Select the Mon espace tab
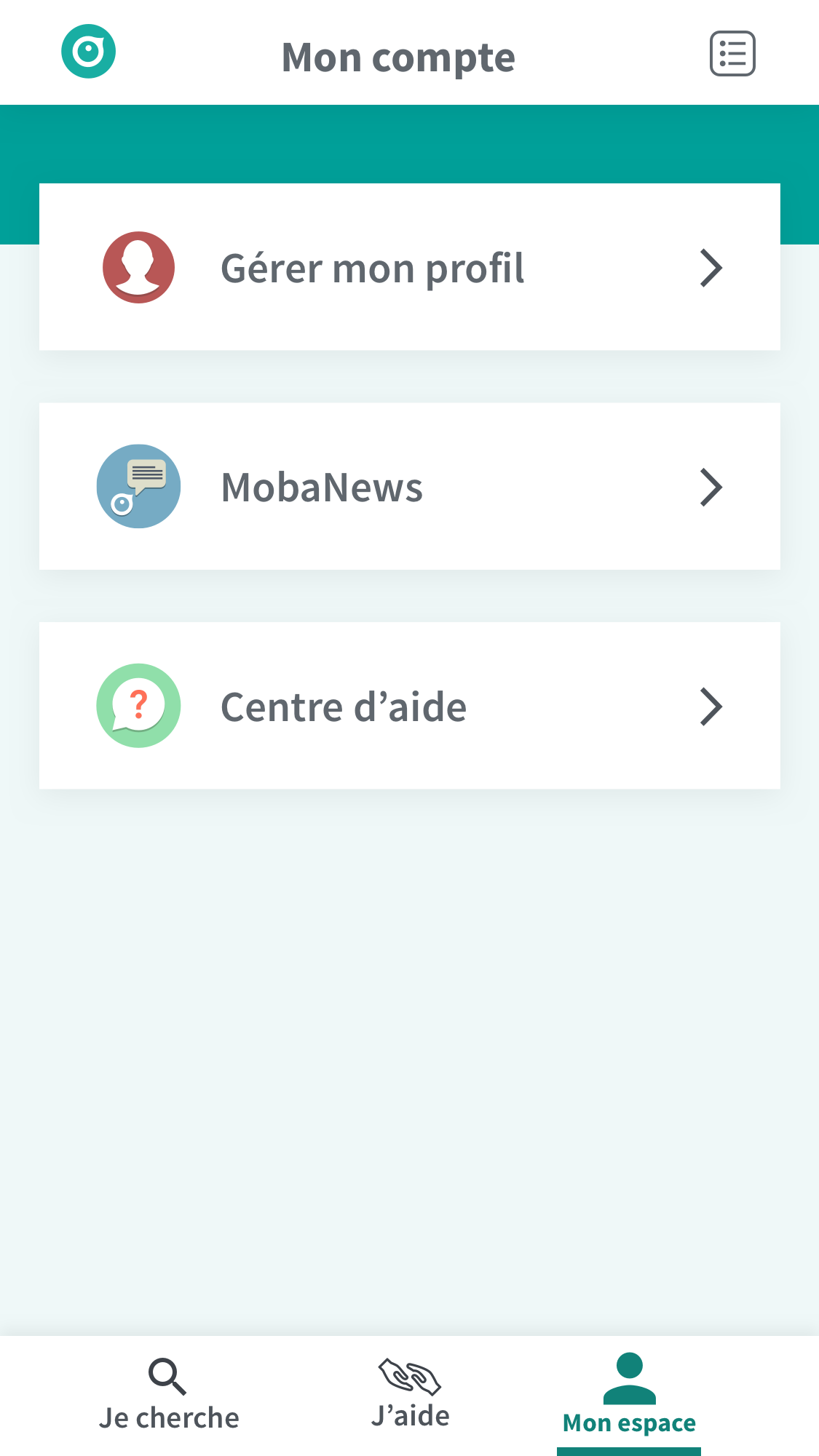Viewport: 819px width, 1456px height. [629, 1395]
